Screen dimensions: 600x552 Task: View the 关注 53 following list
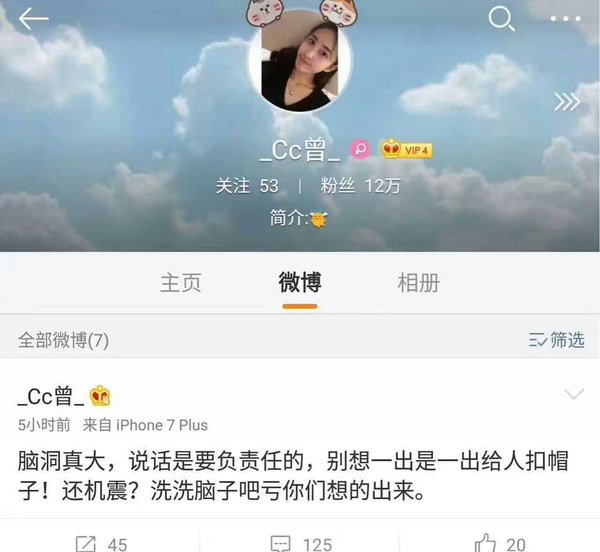tap(247, 186)
